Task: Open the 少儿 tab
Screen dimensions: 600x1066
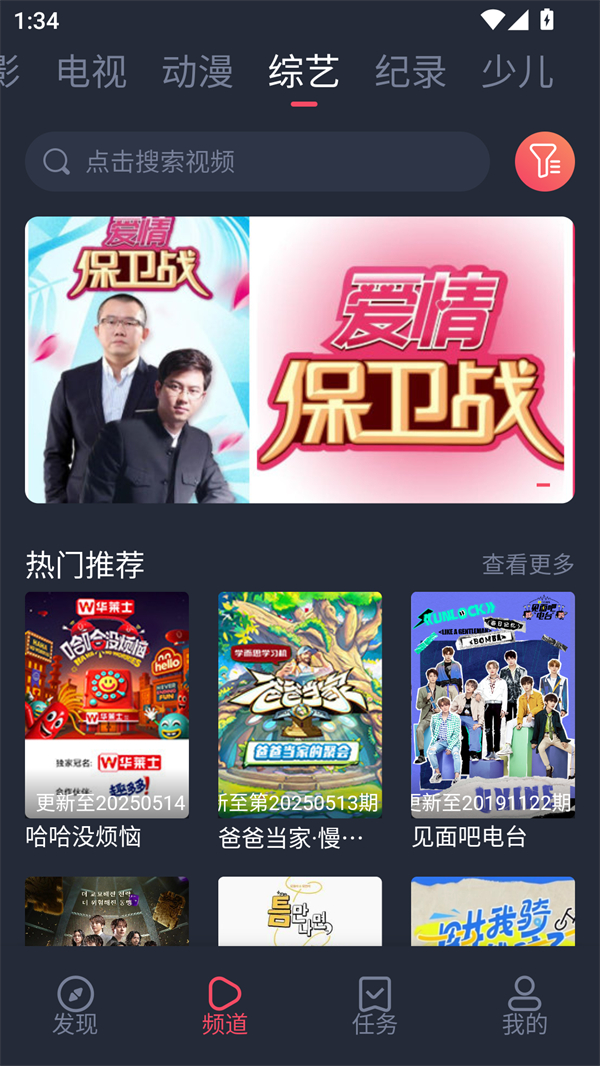Action: [516, 72]
